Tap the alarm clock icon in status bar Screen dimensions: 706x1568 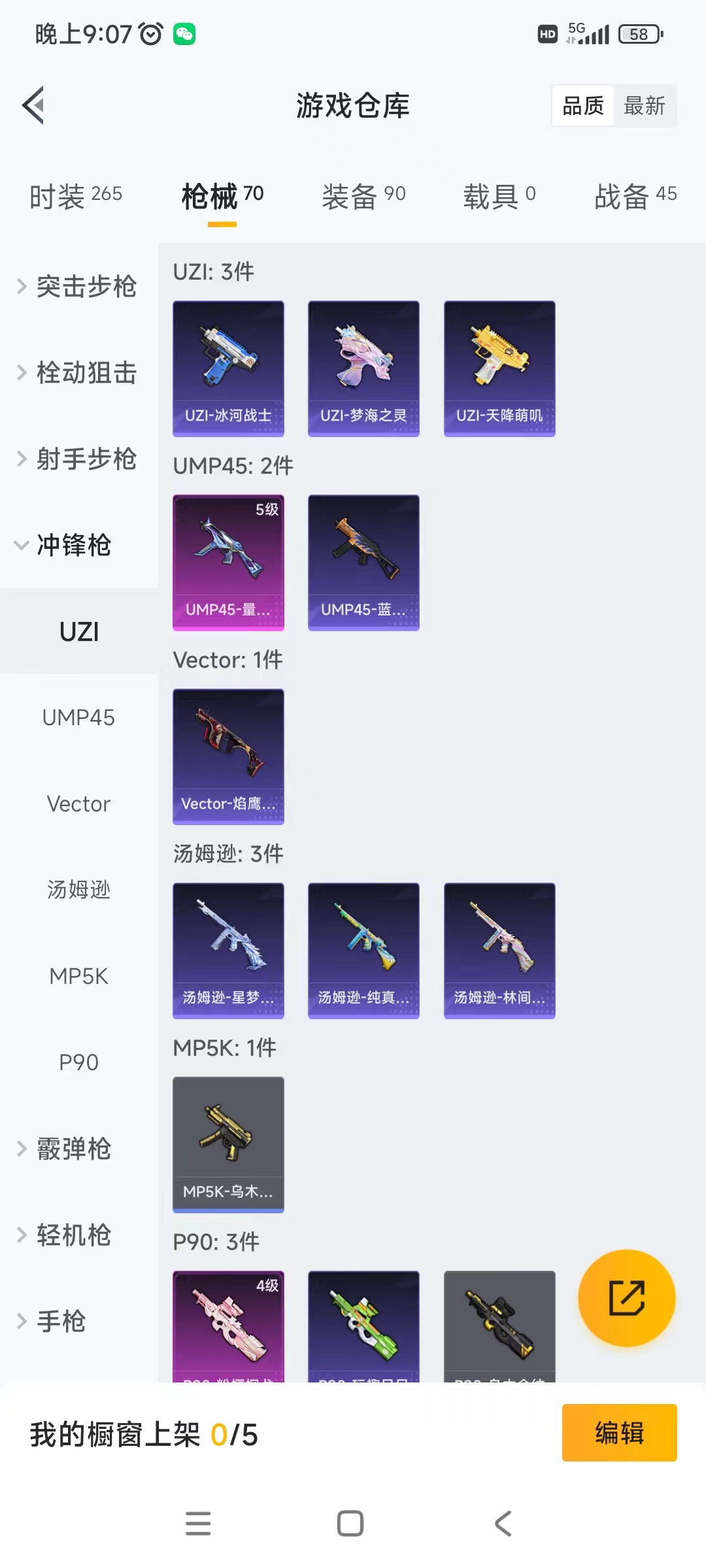coord(149,34)
